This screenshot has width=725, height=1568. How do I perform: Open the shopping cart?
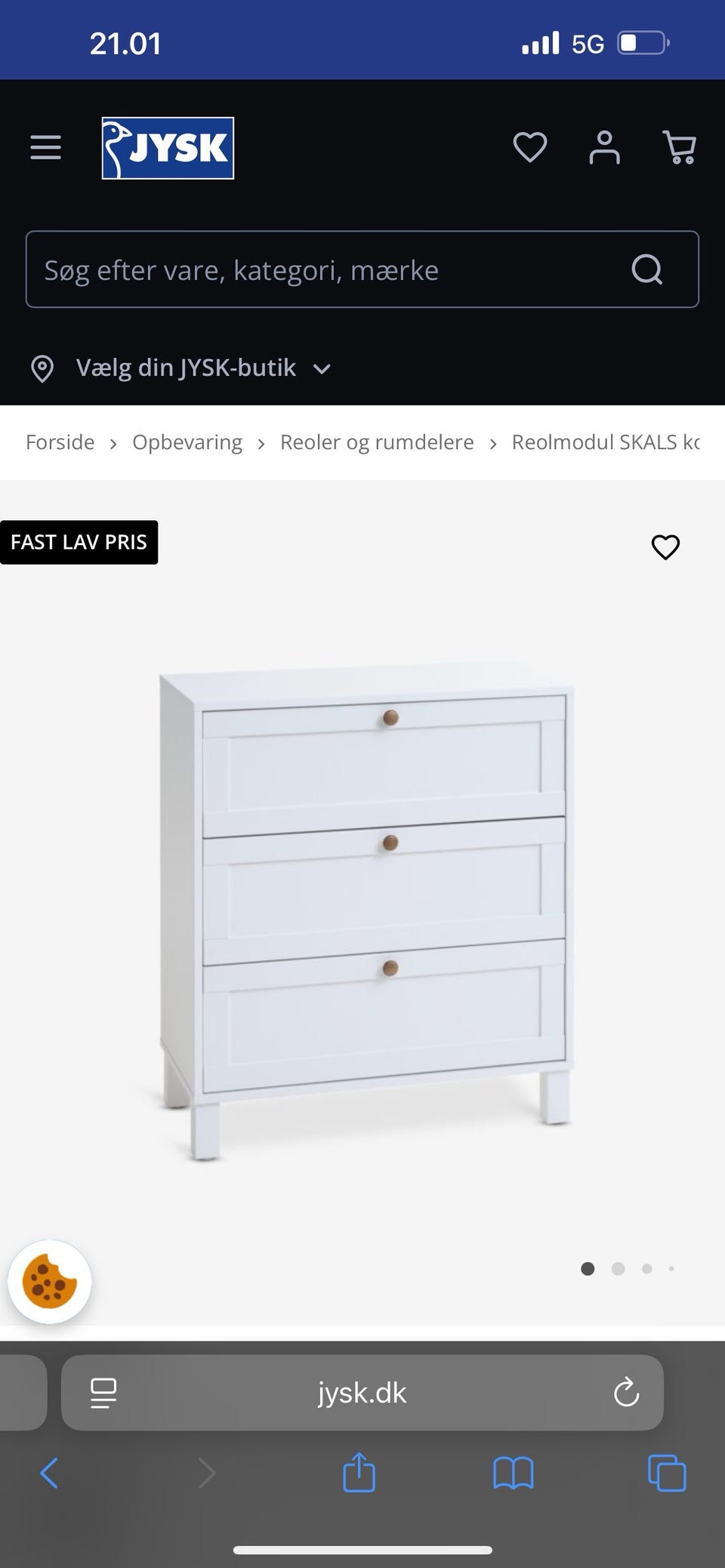coord(679,147)
